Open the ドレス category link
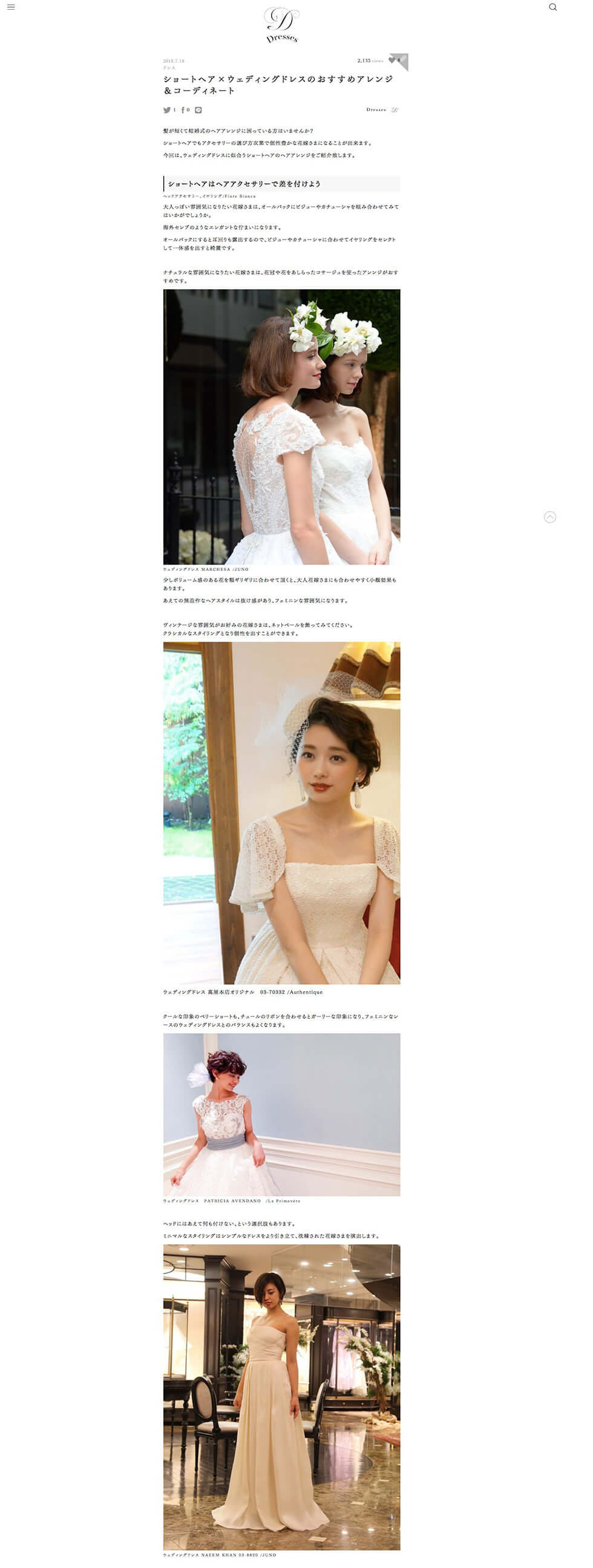The height and width of the screenshot is (1568, 593). click(169, 68)
